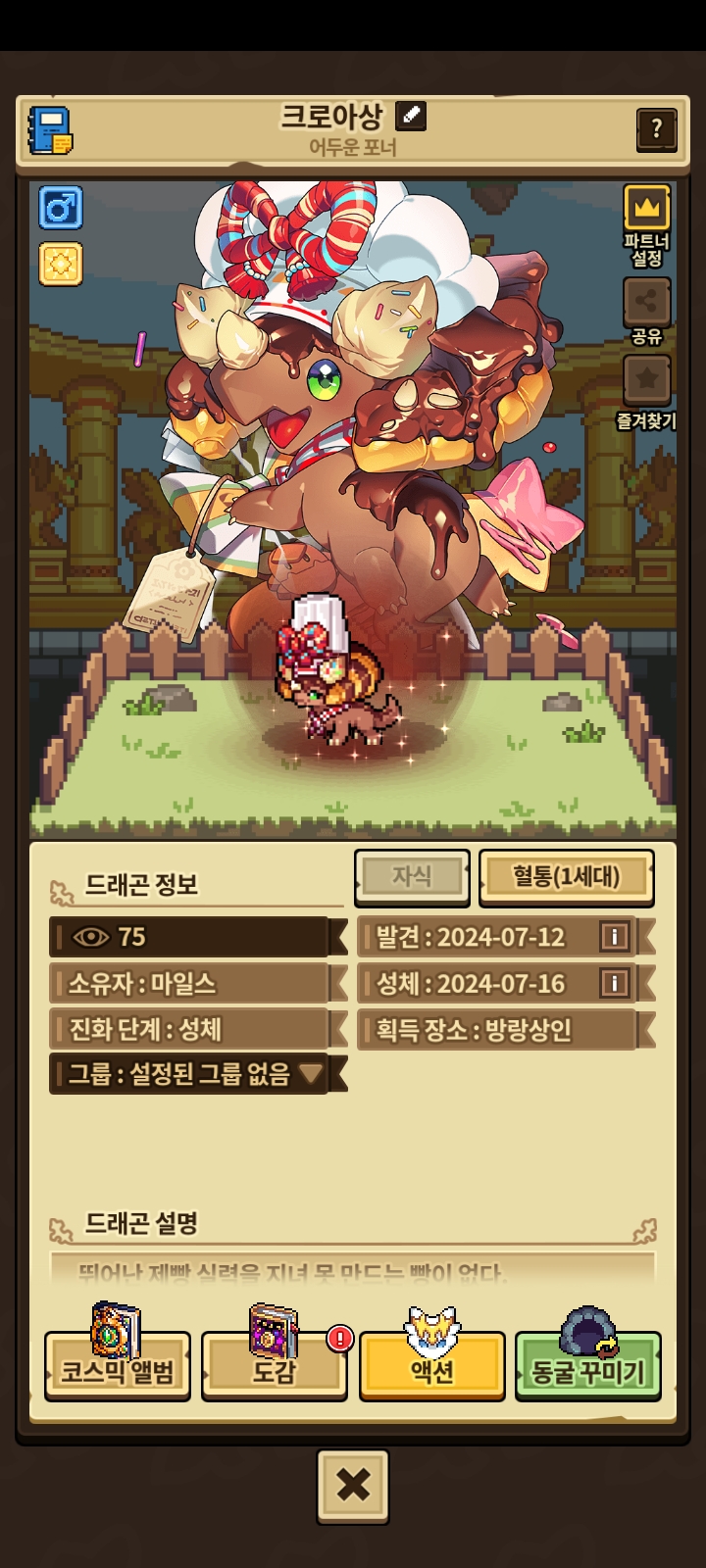Close the dragon info panel with X
706x1568 pixels.
pos(353,1487)
